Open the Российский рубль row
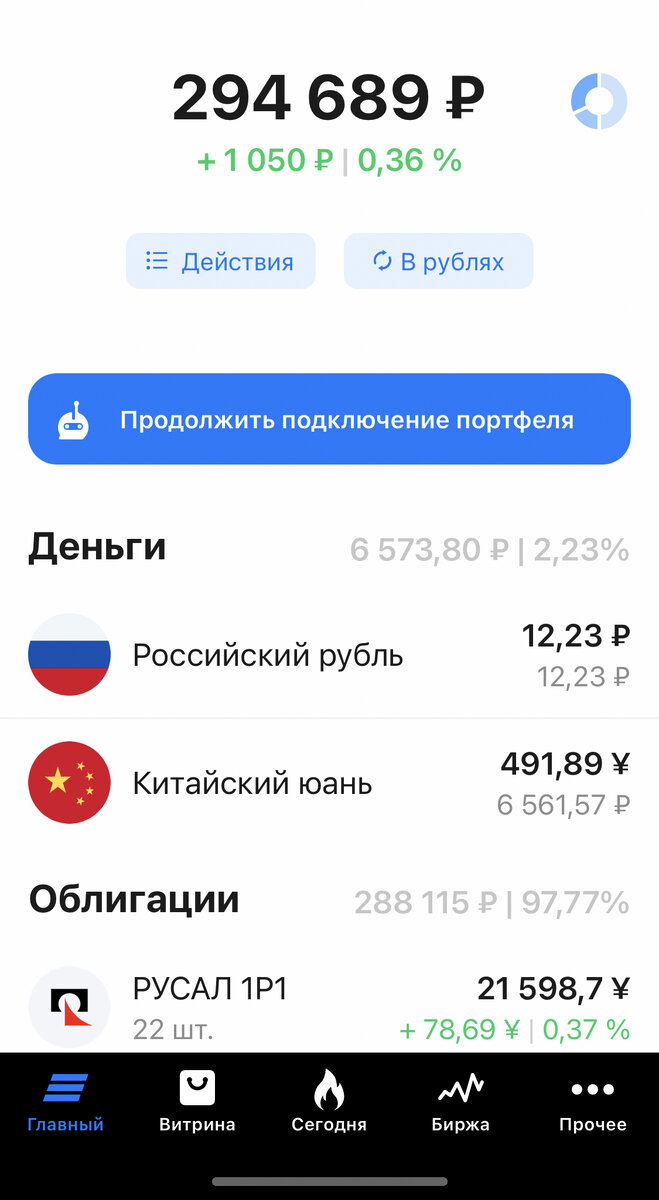 [329, 655]
